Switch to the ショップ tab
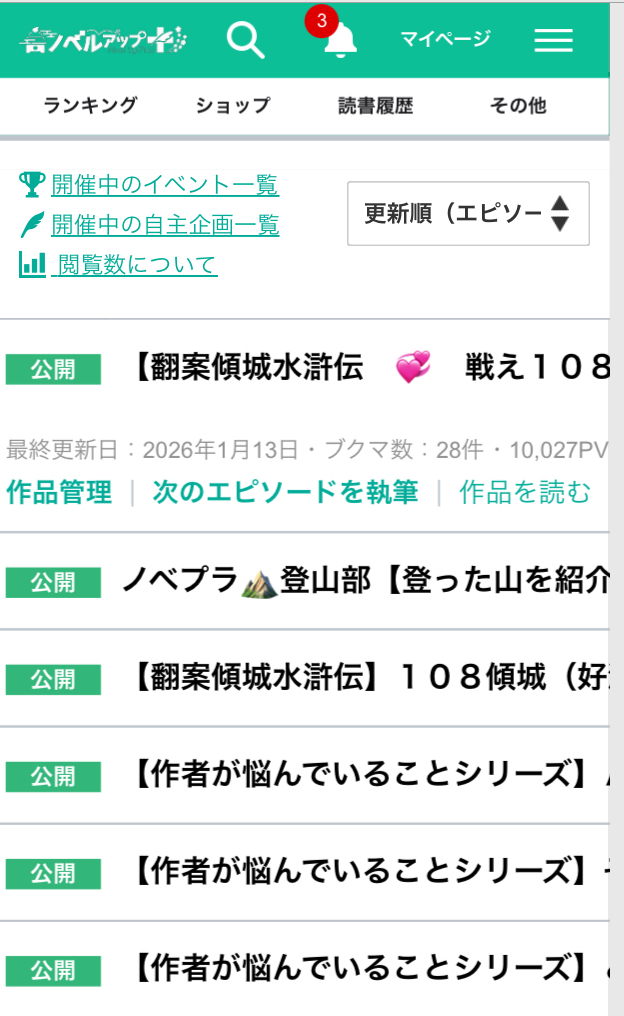The height and width of the screenshot is (1016, 624). coord(232,105)
